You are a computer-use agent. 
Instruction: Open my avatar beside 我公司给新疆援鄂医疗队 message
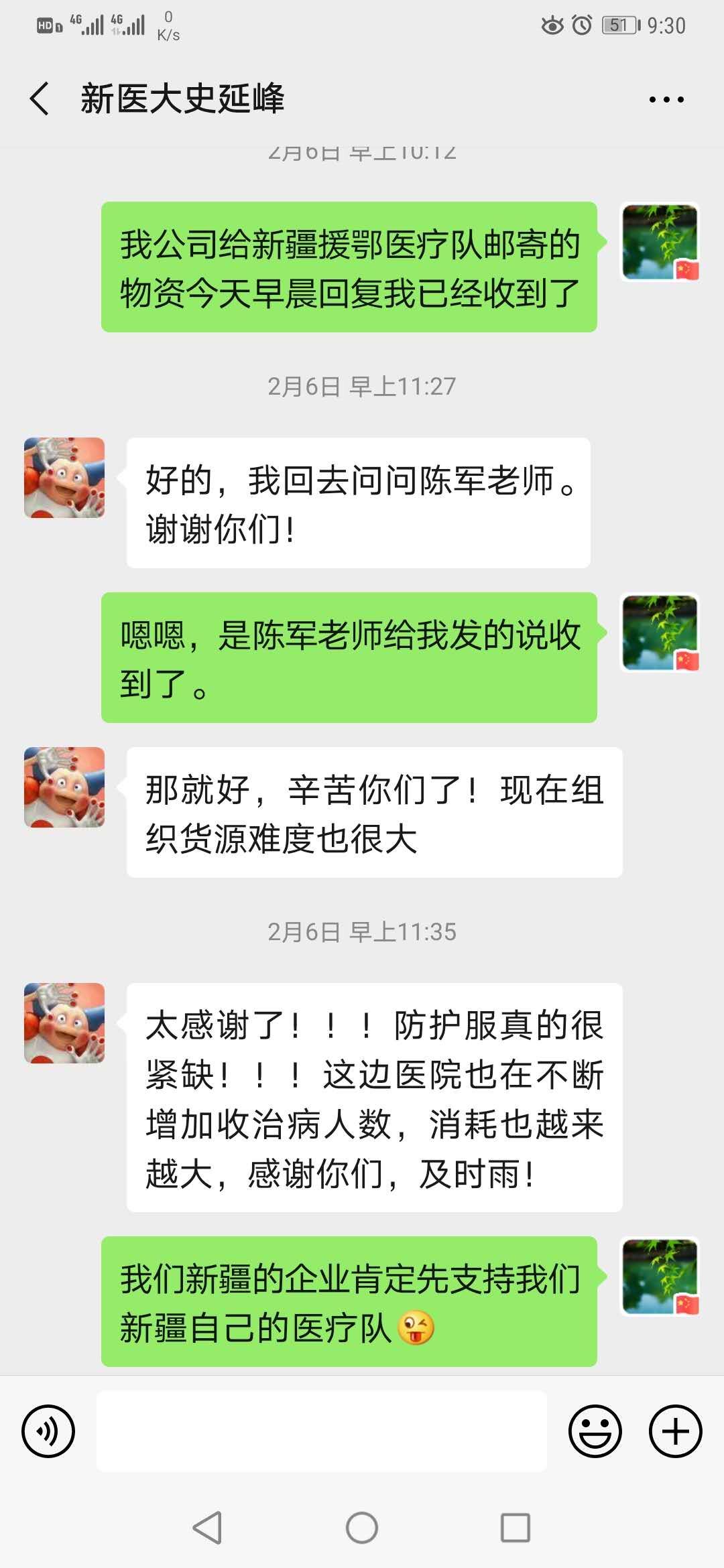tap(660, 242)
